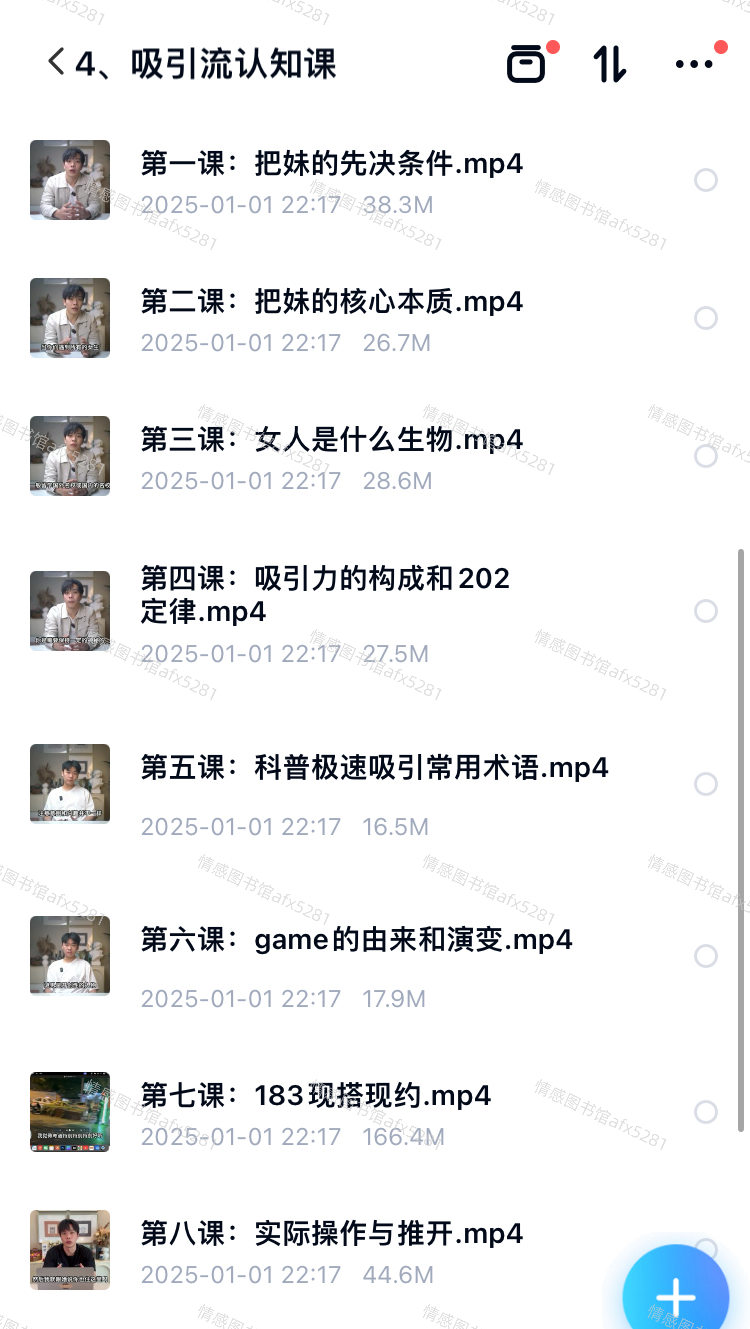Open 第八课：实际操作与推开.mp4
The image size is (750, 1329).
pos(332,1234)
